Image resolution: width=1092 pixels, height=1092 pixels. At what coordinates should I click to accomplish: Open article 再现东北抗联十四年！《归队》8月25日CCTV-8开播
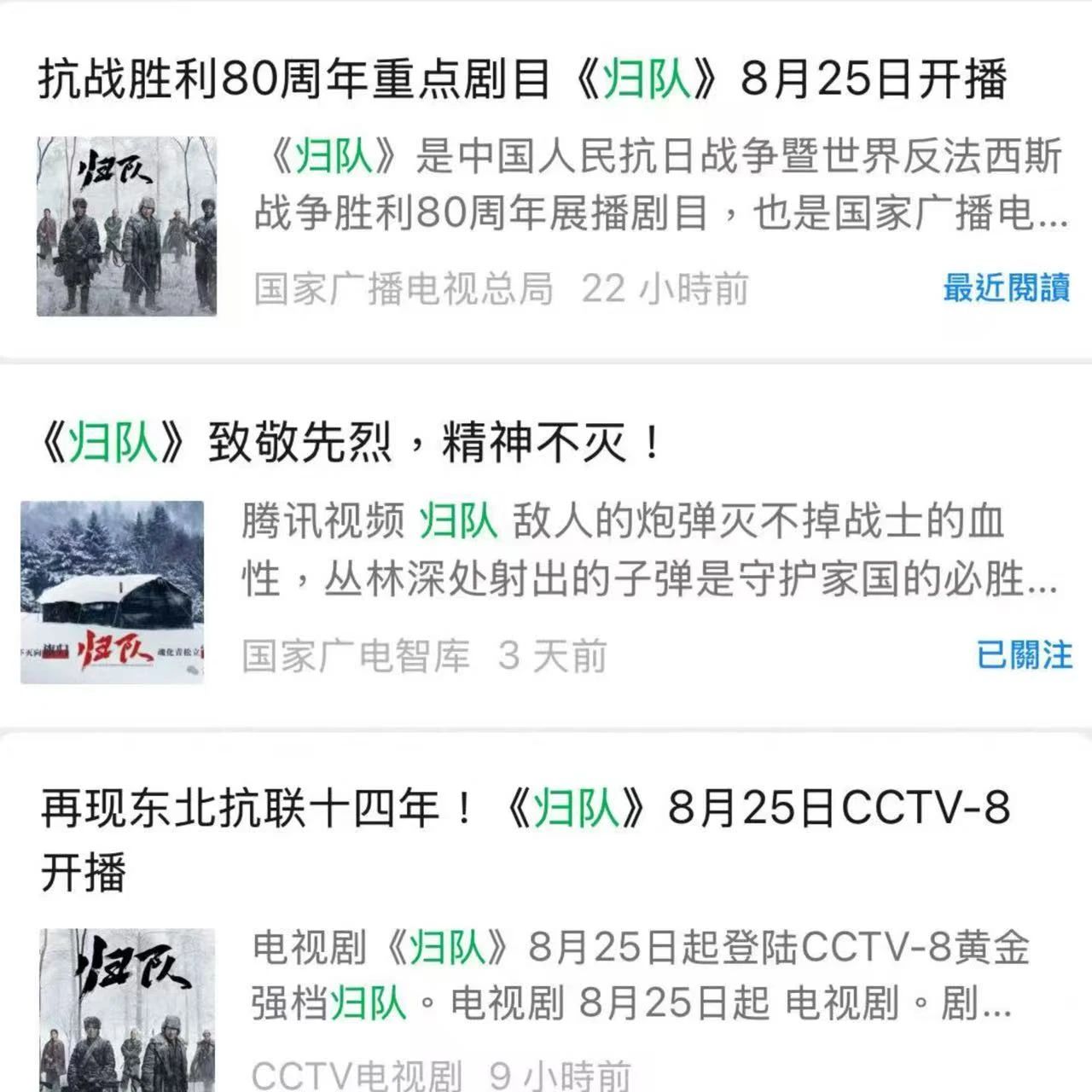[x=524, y=809]
